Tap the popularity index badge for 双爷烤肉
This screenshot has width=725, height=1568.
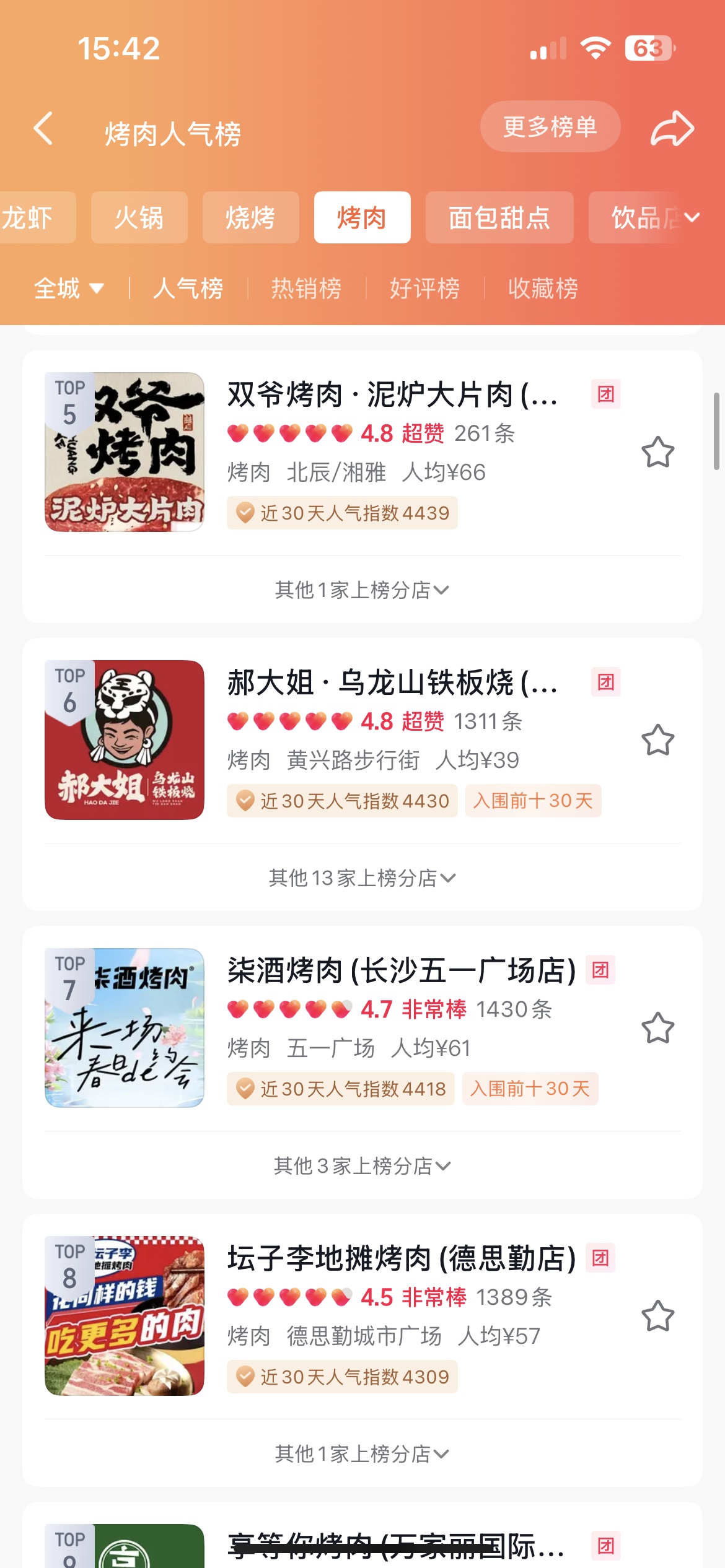pos(343,513)
